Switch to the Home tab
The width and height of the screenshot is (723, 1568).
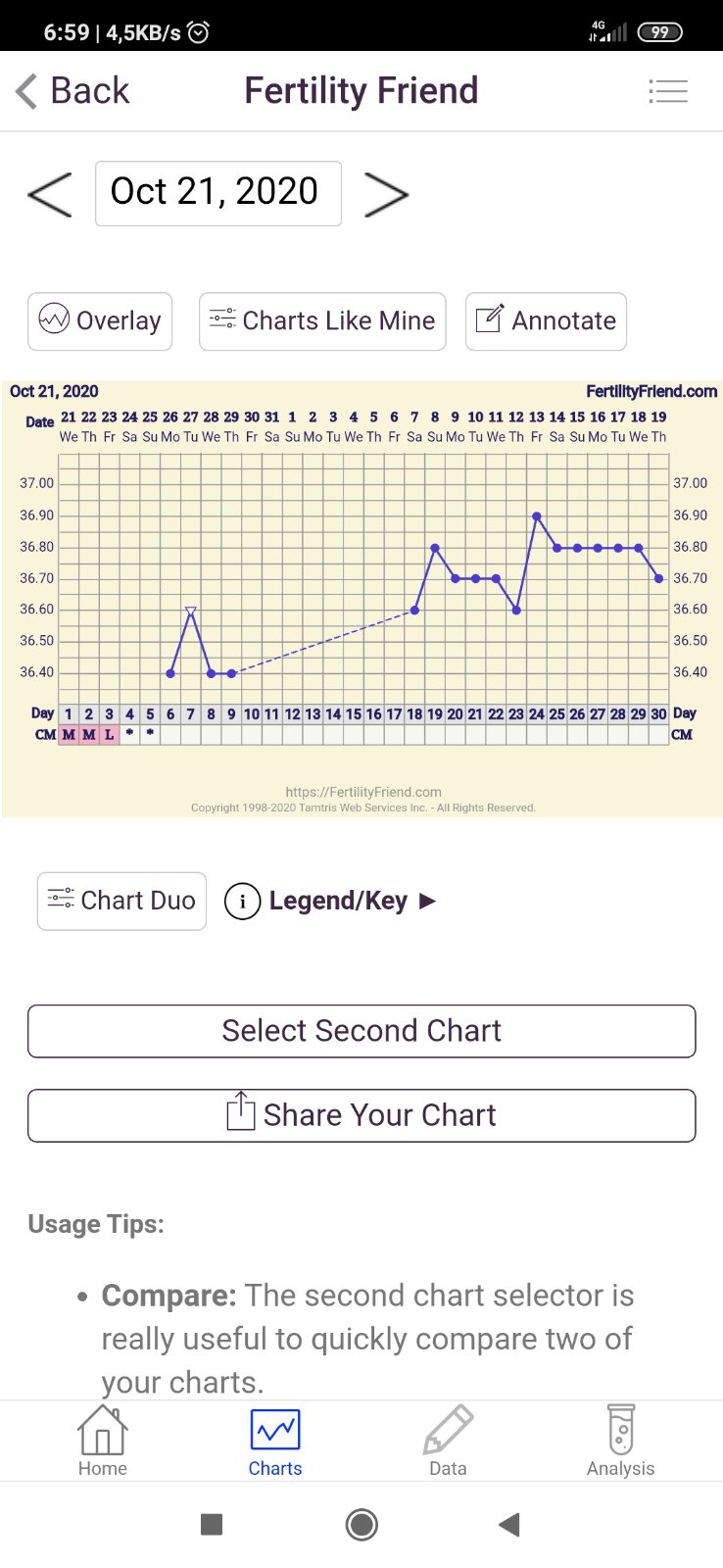tap(103, 1441)
